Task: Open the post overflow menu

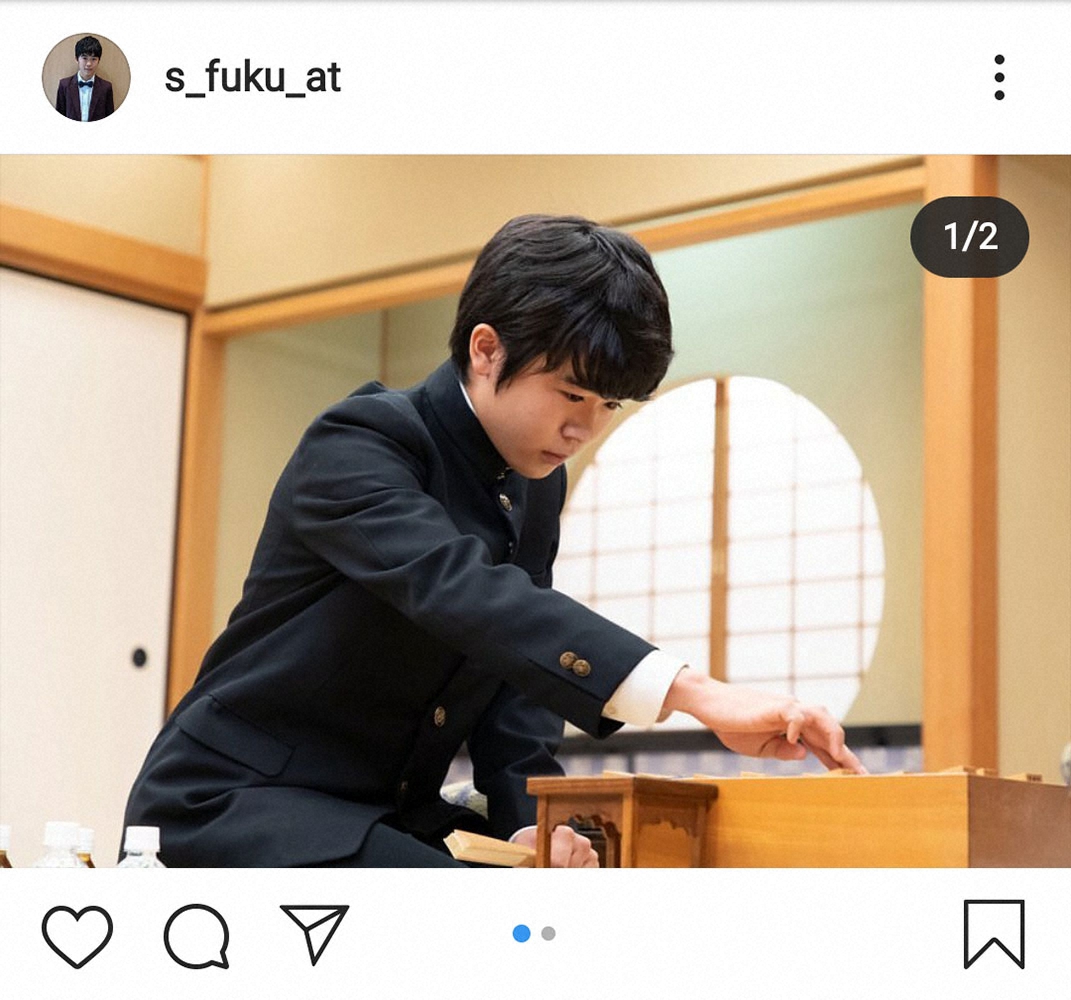Action: click(x=998, y=77)
